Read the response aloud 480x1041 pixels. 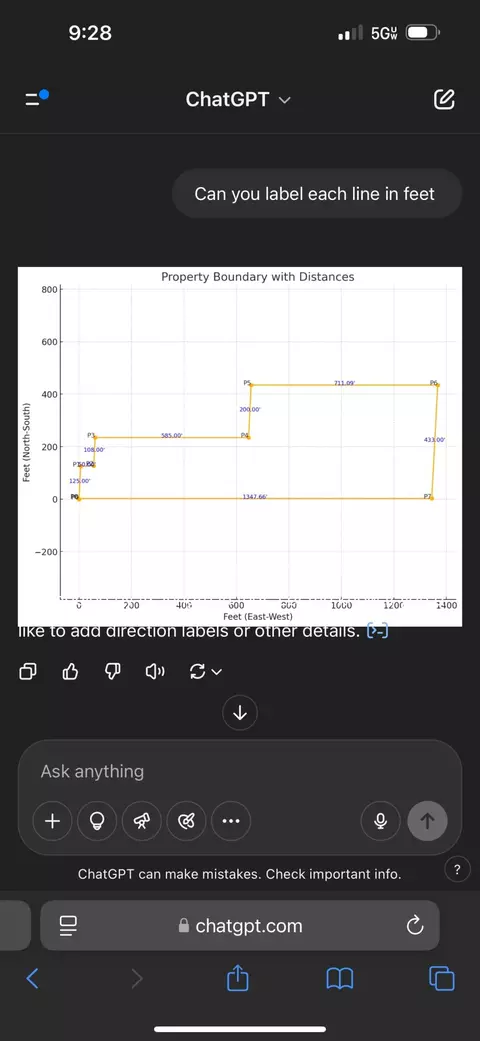[x=155, y=672]
